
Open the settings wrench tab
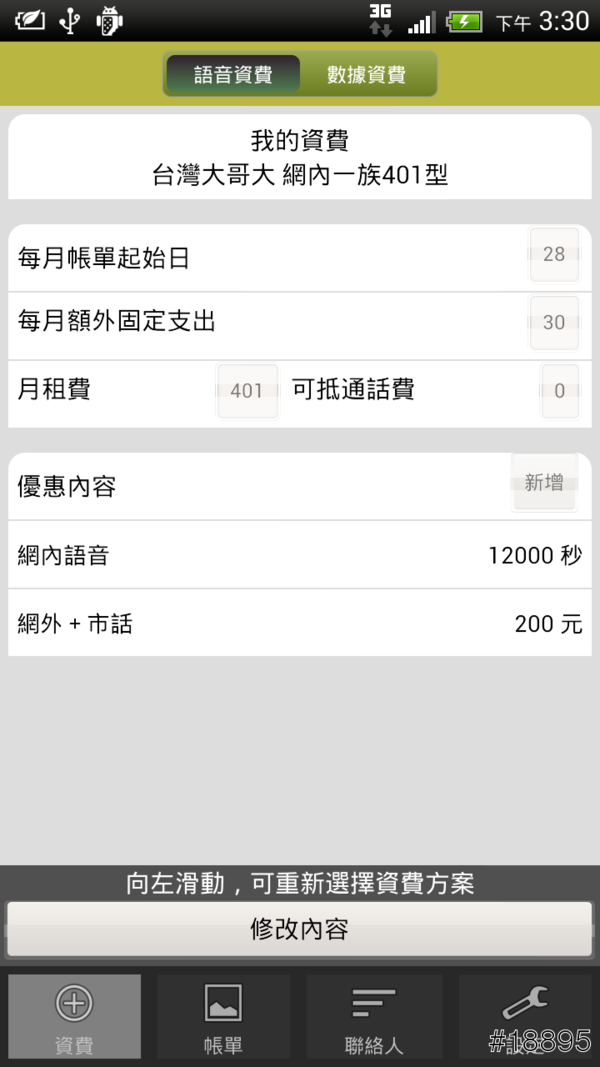[x=524, y=1016]
